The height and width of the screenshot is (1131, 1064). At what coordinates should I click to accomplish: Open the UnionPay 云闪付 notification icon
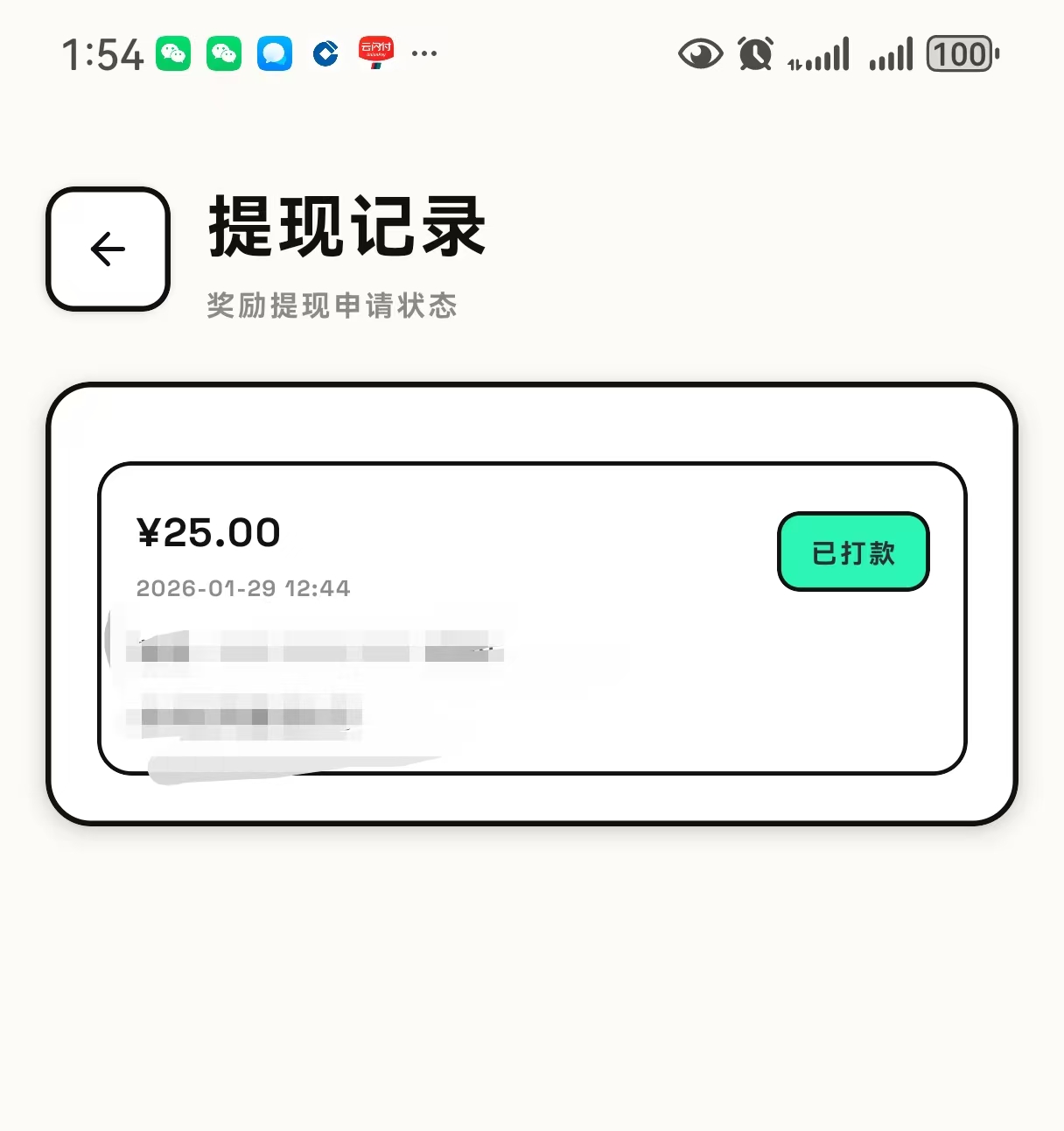click(x=374, y=52)
